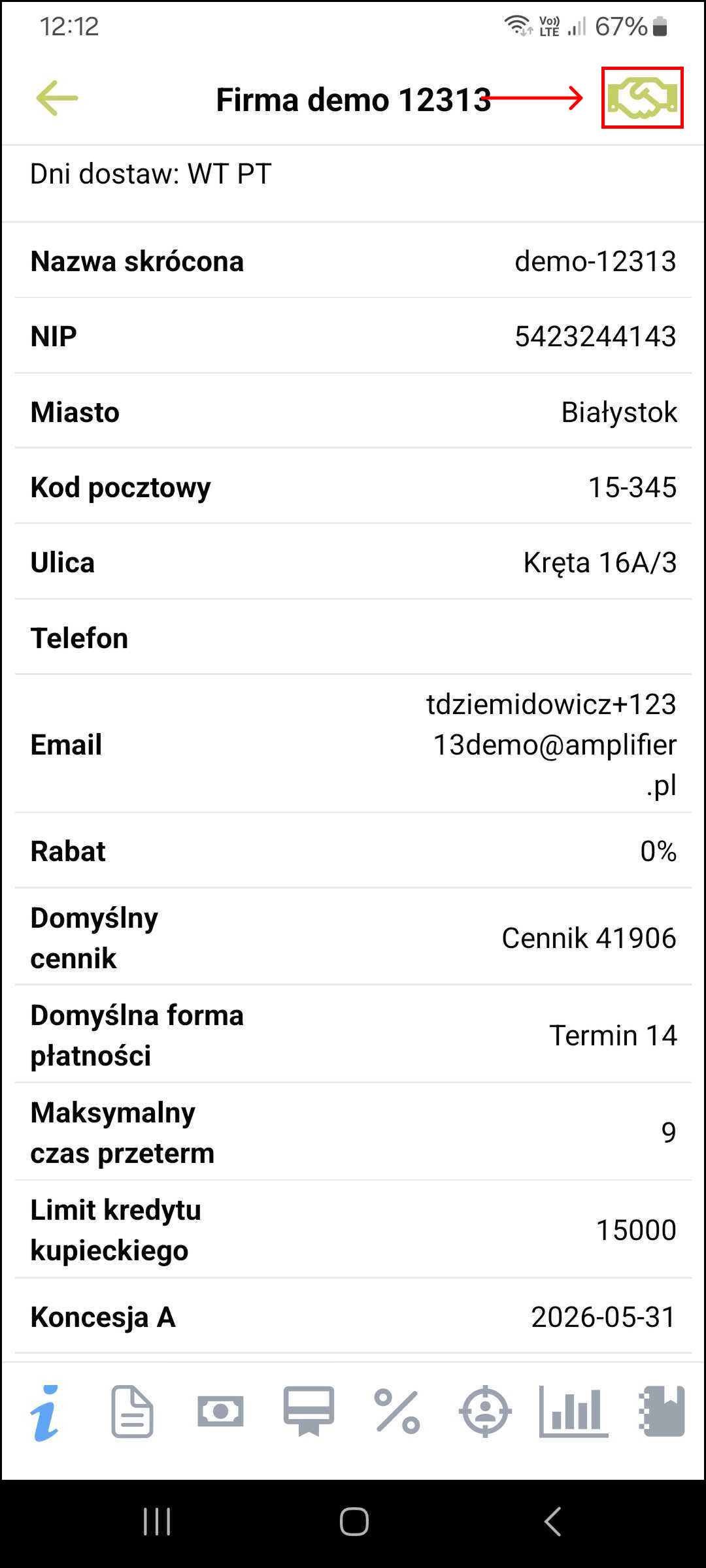Open the banknote payments tab
706x1568 pixels.
click(x=220, y=1413)
